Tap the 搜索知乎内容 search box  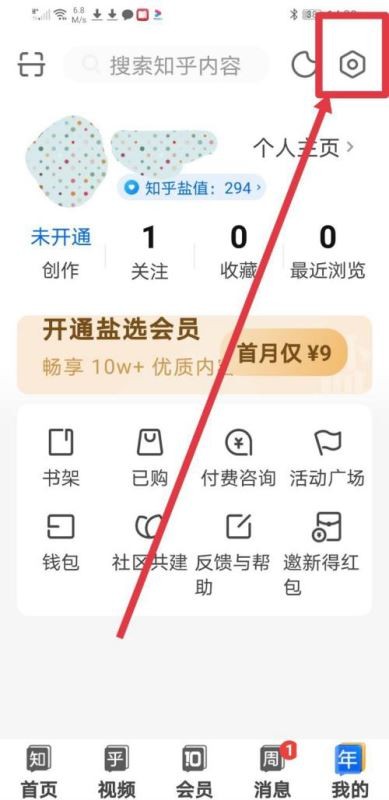coord(166,65)
